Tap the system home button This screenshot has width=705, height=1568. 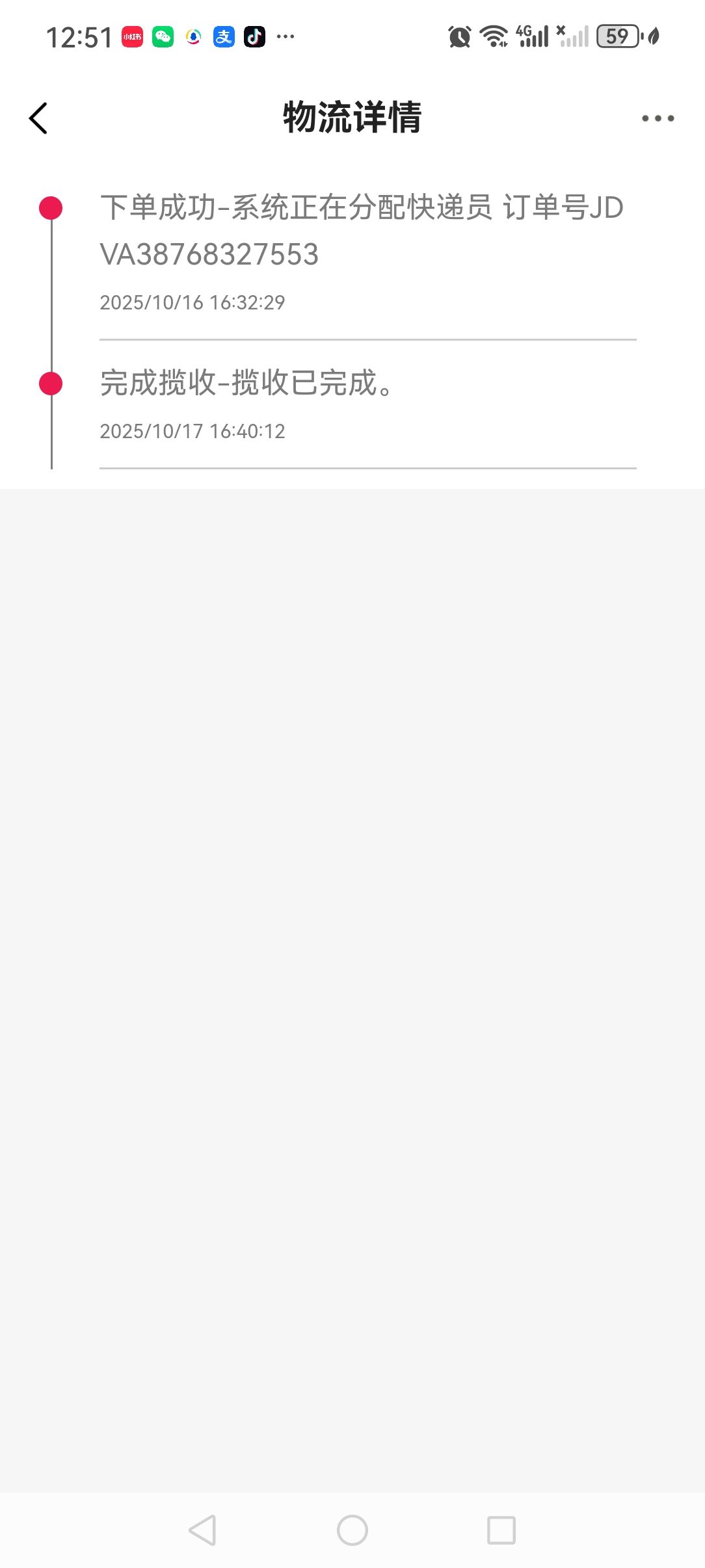(352, 1530)
